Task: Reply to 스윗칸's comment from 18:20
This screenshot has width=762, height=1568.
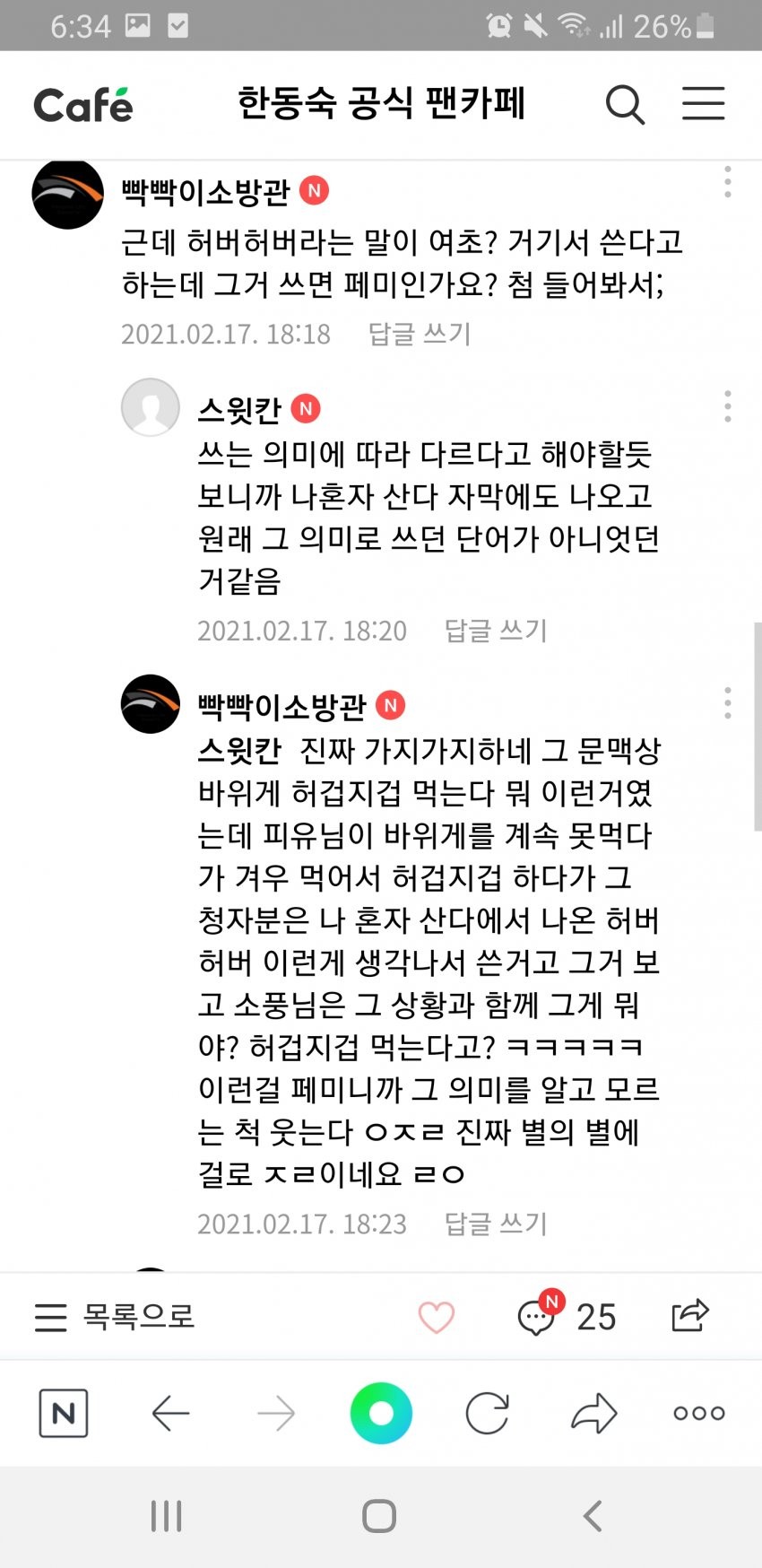Action: (496, 631)
